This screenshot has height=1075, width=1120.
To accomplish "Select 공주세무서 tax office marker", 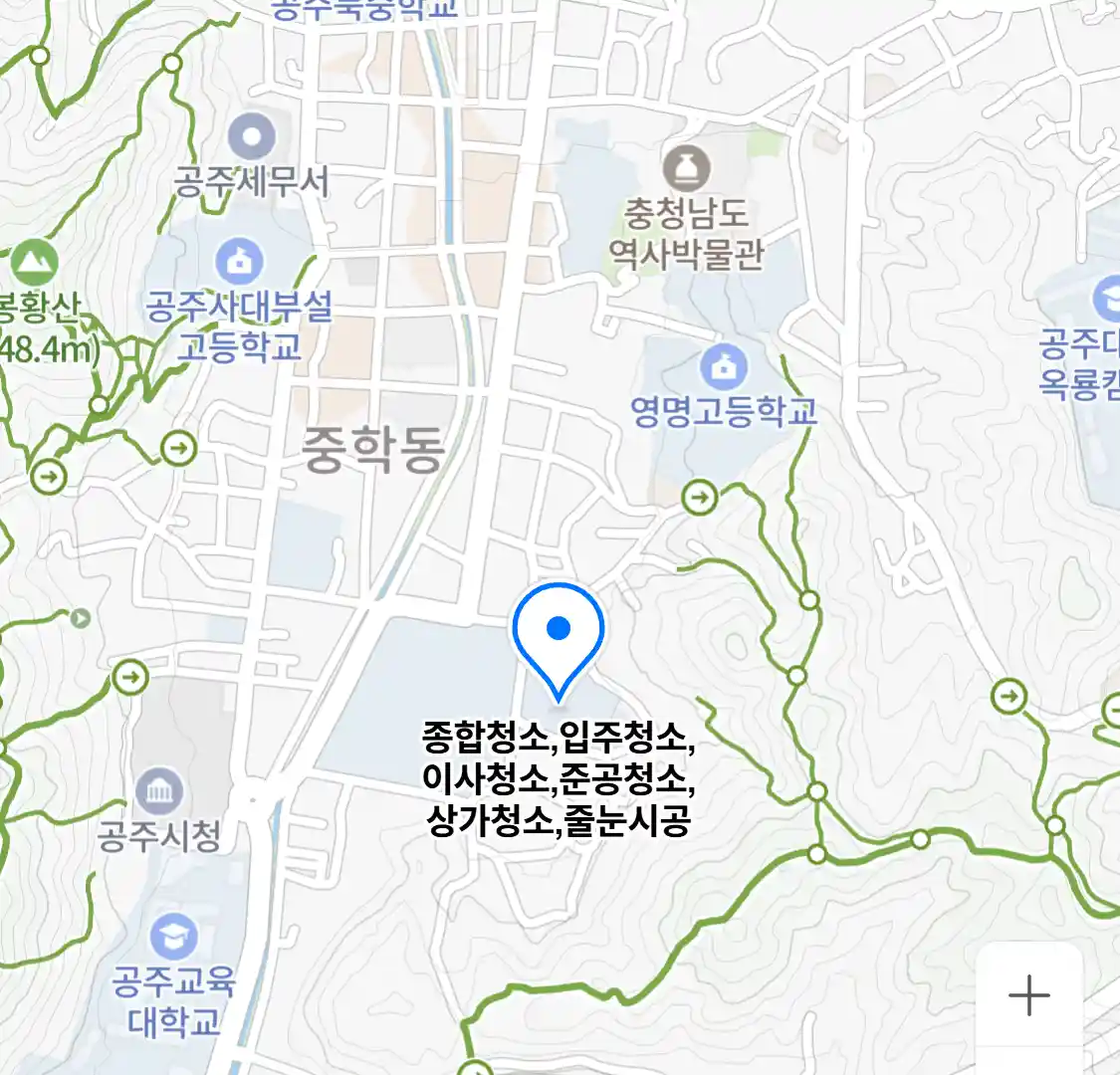I will click(251, 137).
